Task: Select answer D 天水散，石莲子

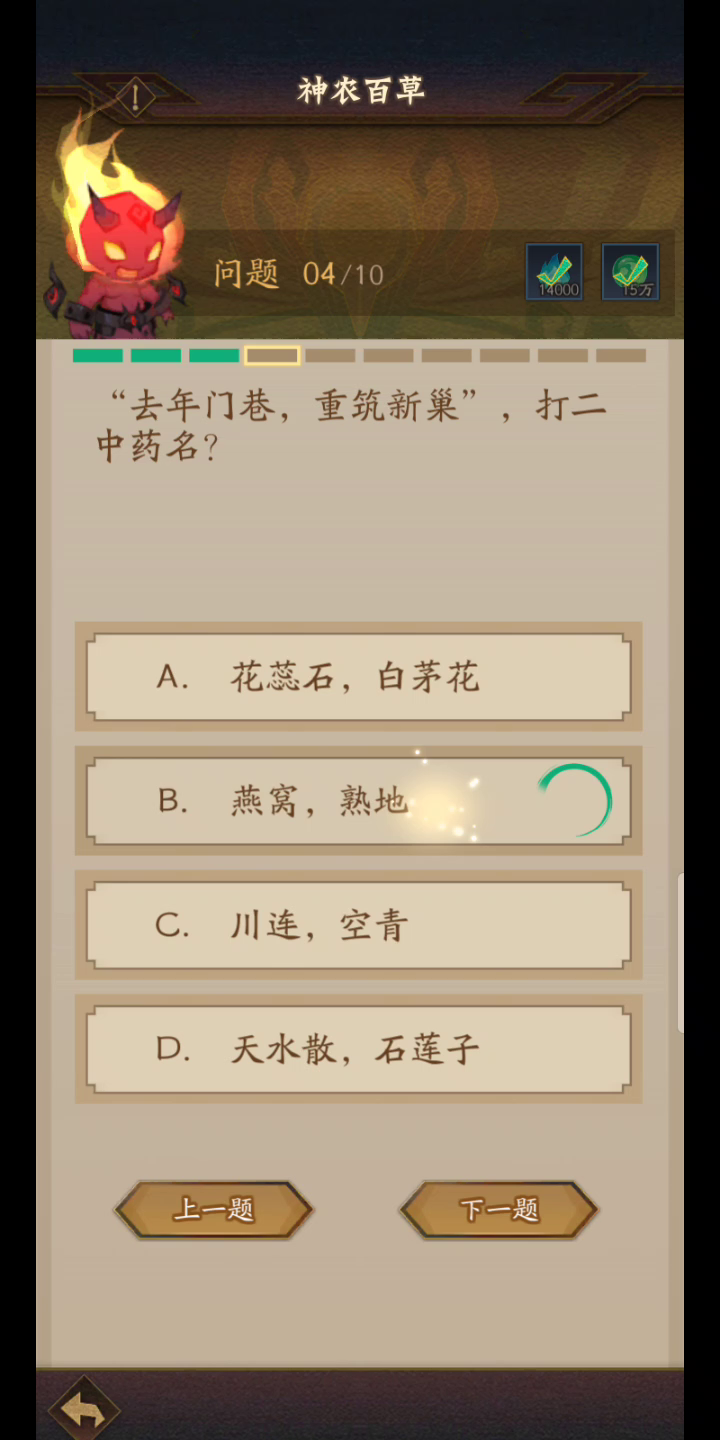Action: 358,1049
